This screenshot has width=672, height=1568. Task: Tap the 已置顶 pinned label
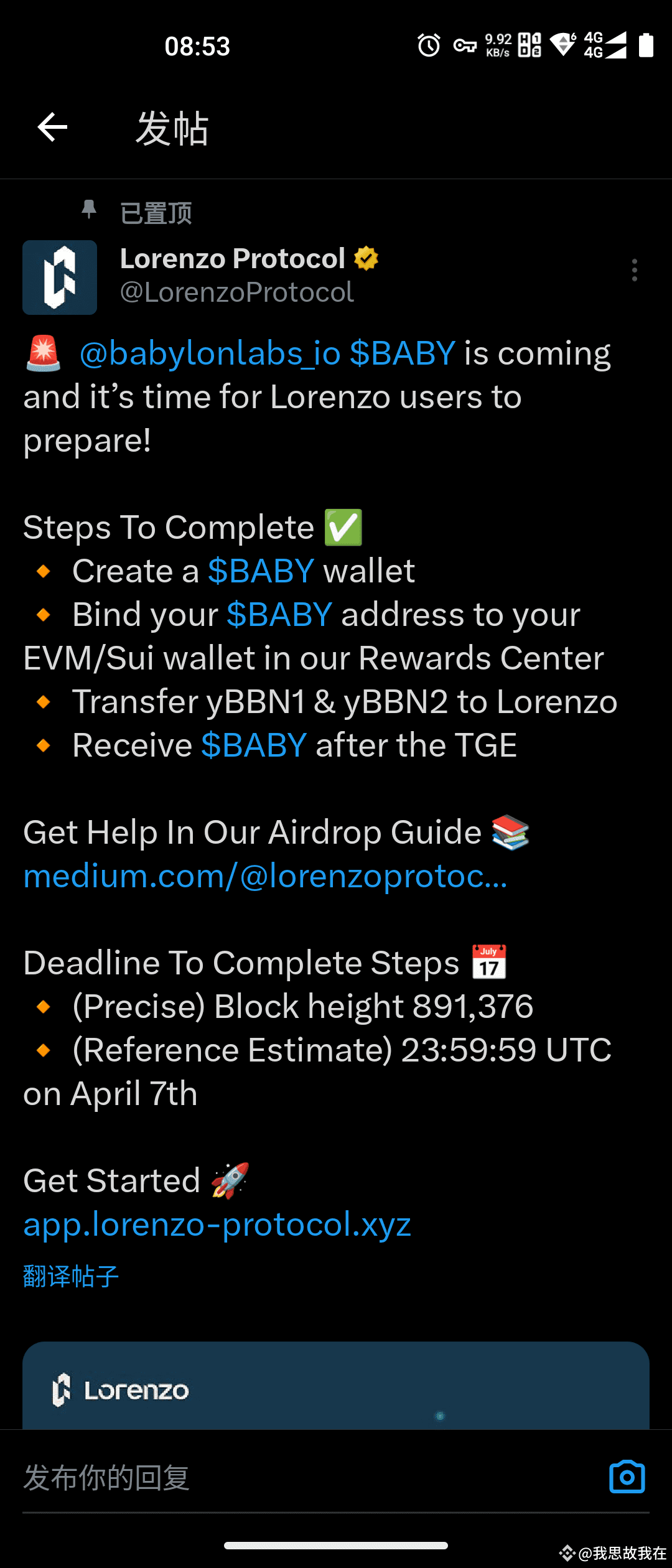click(157, 212)
